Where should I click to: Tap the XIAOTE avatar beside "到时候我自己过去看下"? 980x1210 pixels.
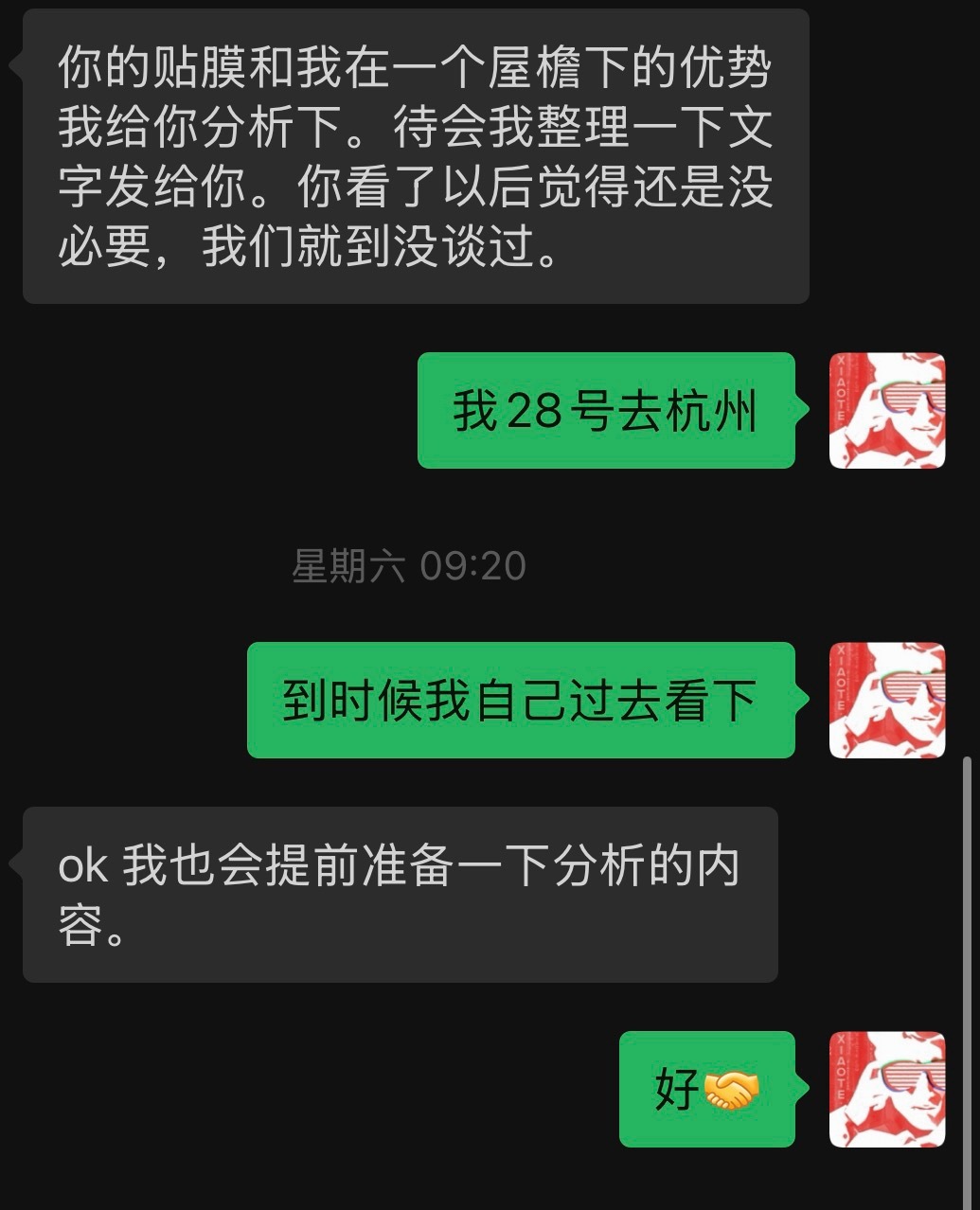coord(886,700)
